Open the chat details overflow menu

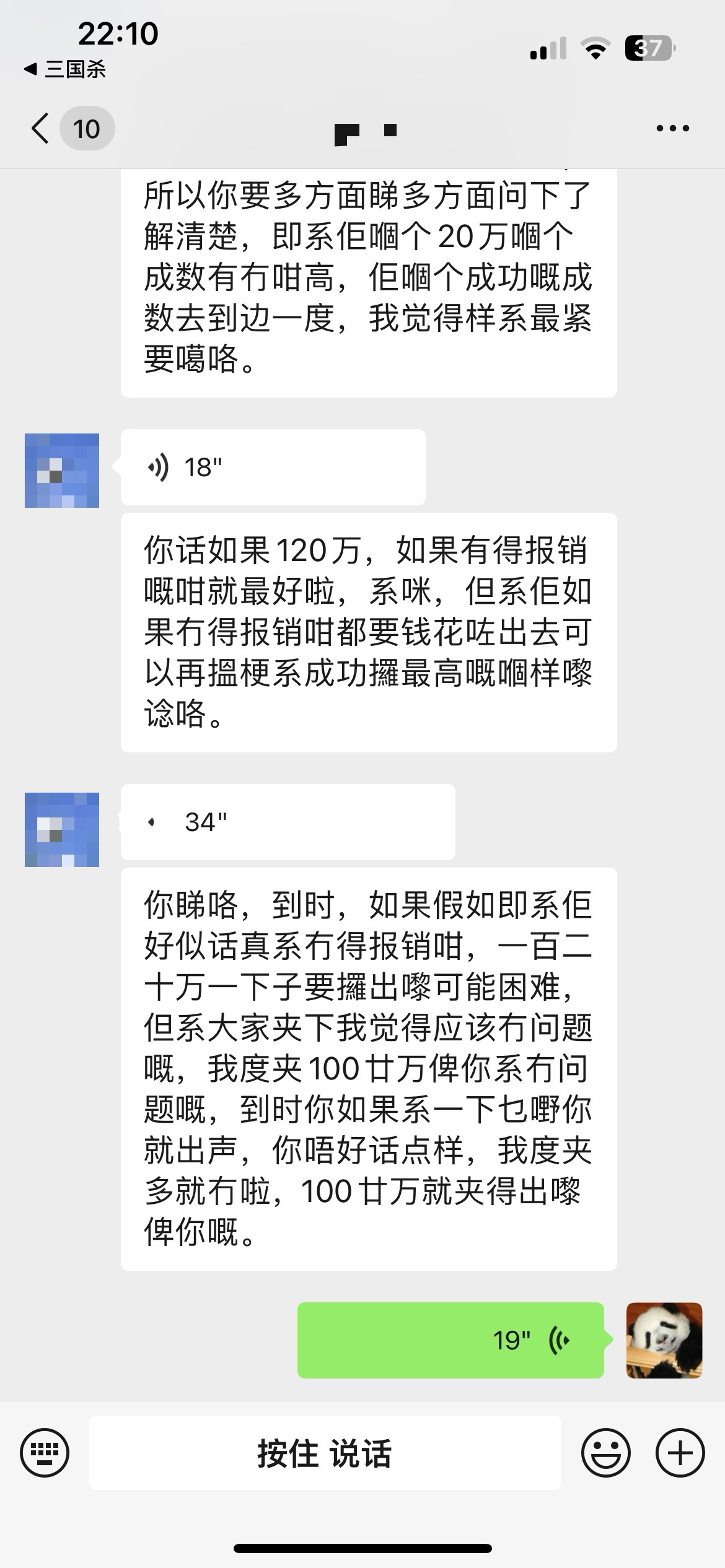pos(672,129)
